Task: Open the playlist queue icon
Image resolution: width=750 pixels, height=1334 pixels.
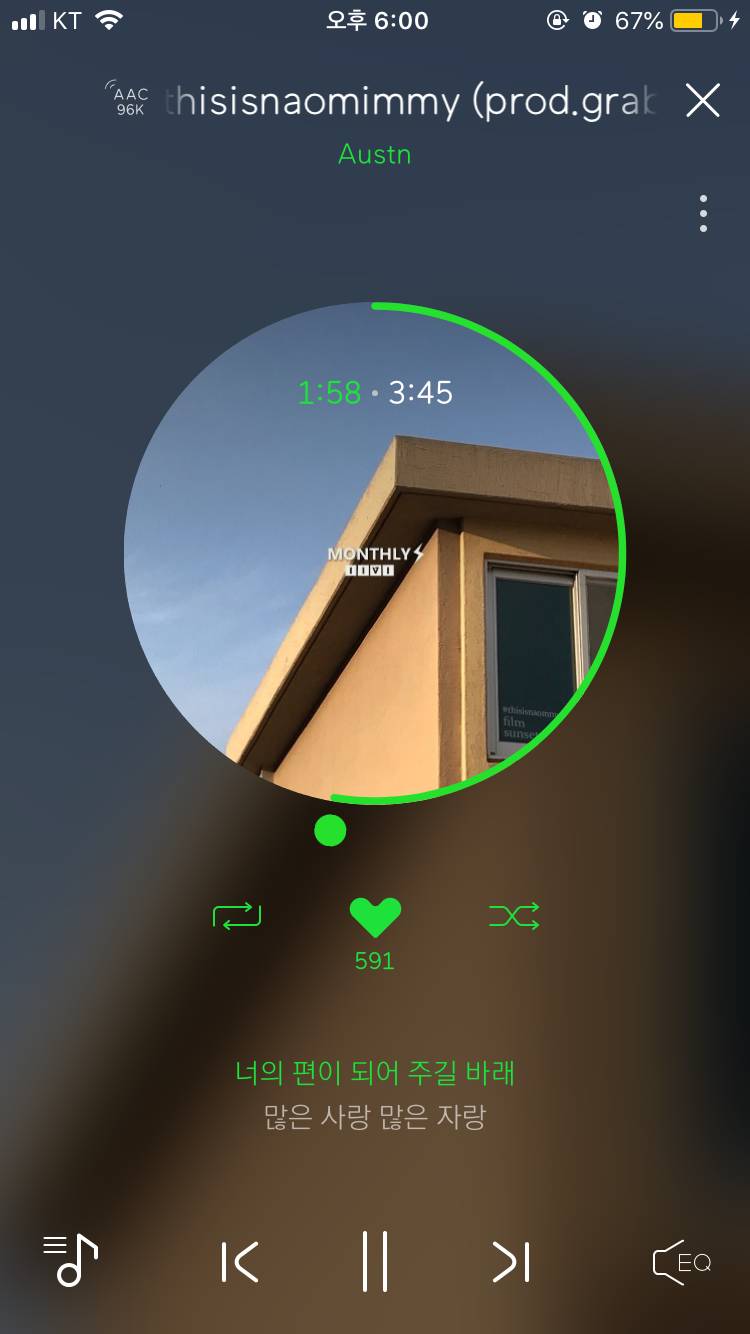Action: pyautogui.click(x=71, y=1261)
